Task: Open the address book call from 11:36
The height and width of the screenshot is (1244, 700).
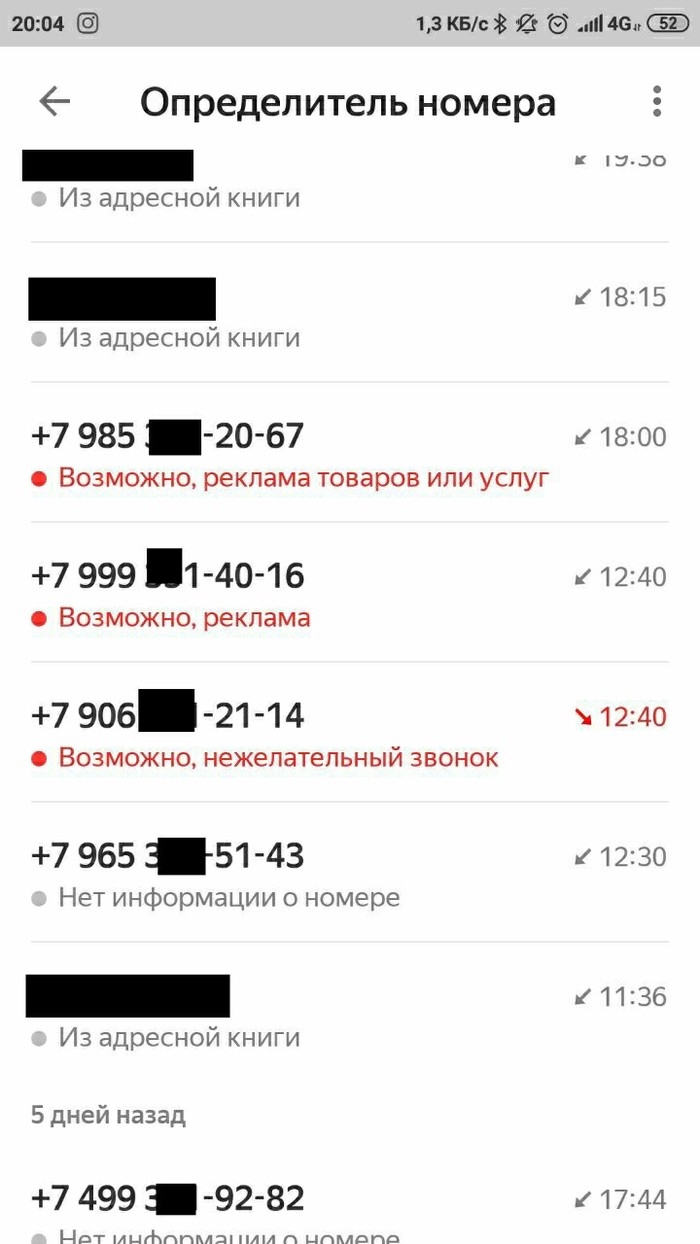Action: tap(348, 1013)
